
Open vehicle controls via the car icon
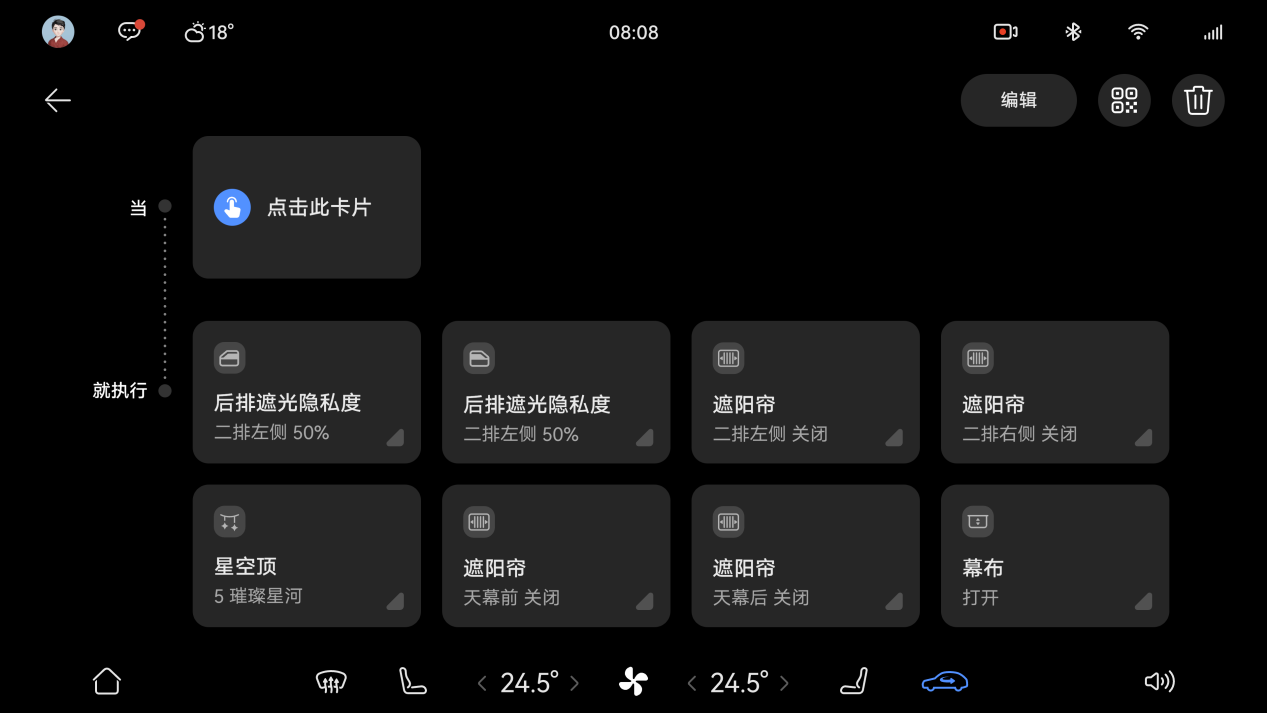coord(944,682)
